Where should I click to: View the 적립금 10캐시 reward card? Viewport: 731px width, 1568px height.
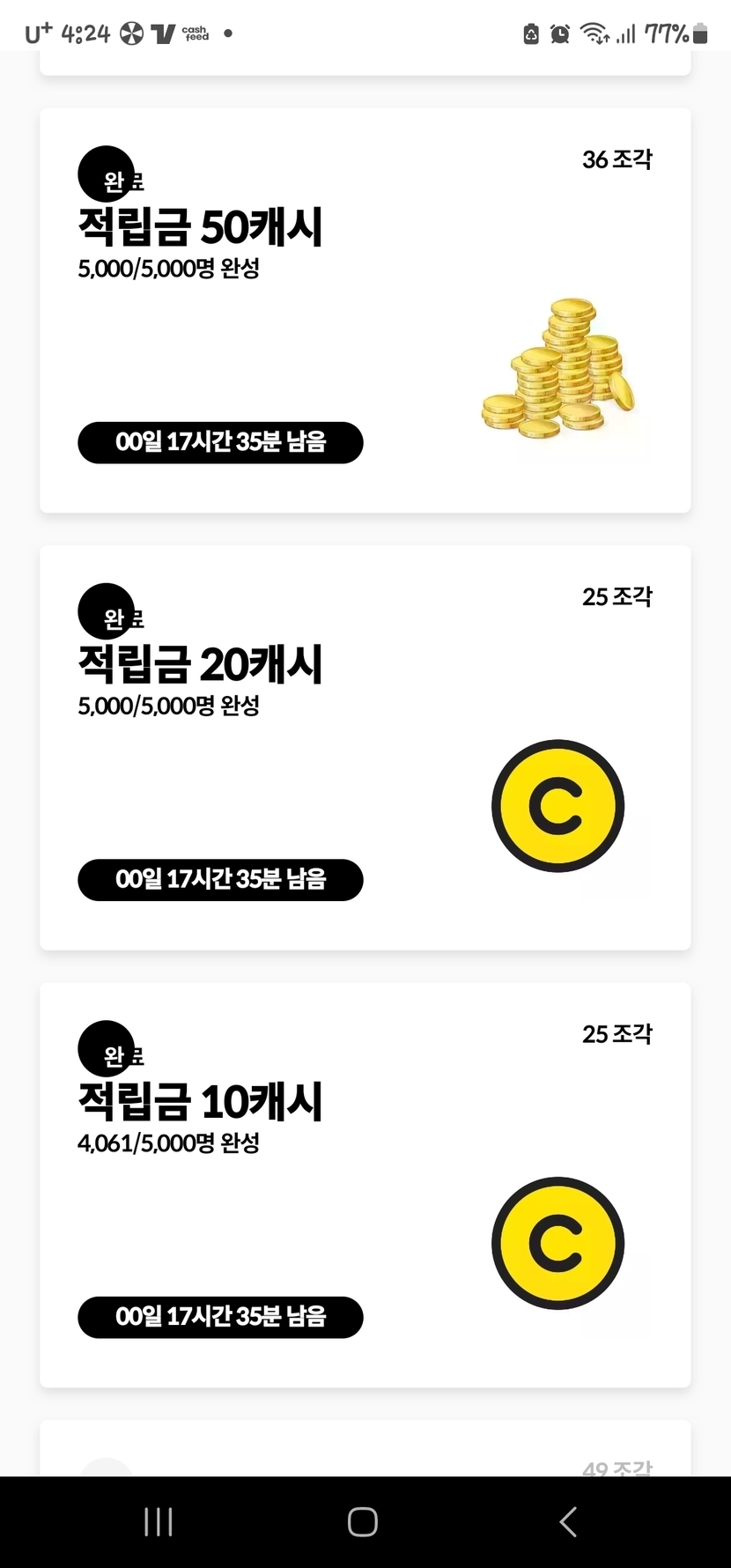[x=365, y=1185]
